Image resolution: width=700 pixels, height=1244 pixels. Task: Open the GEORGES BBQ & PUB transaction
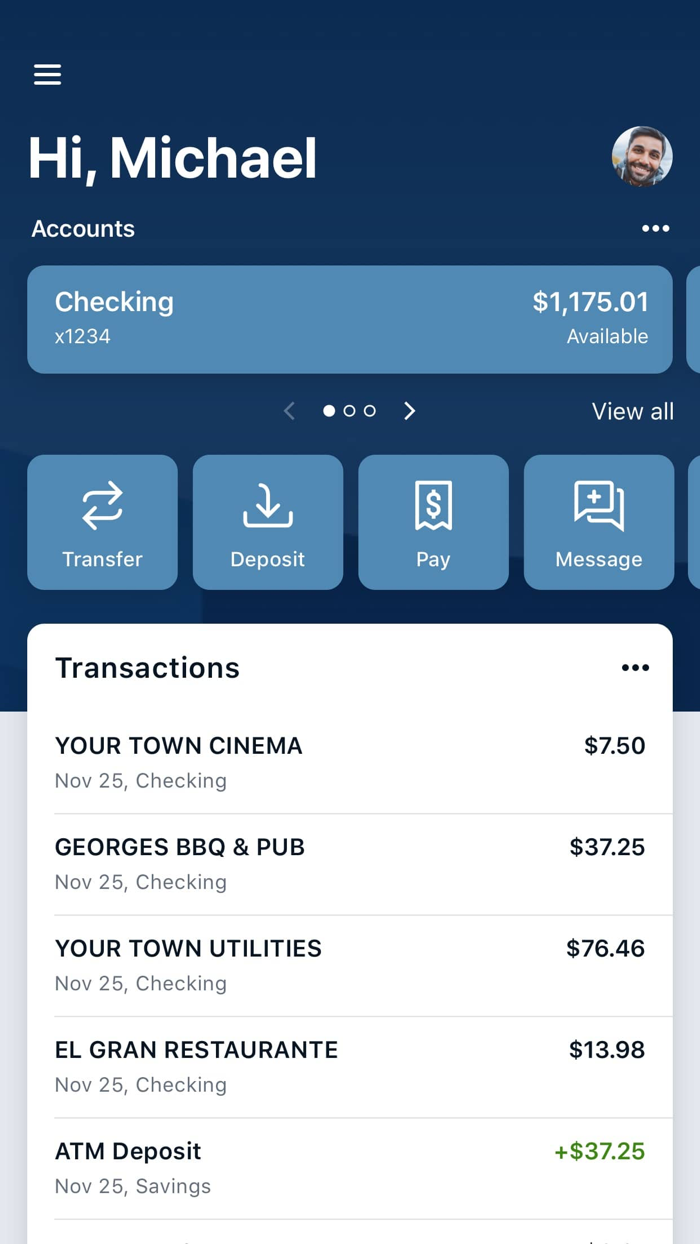[349, 864]
